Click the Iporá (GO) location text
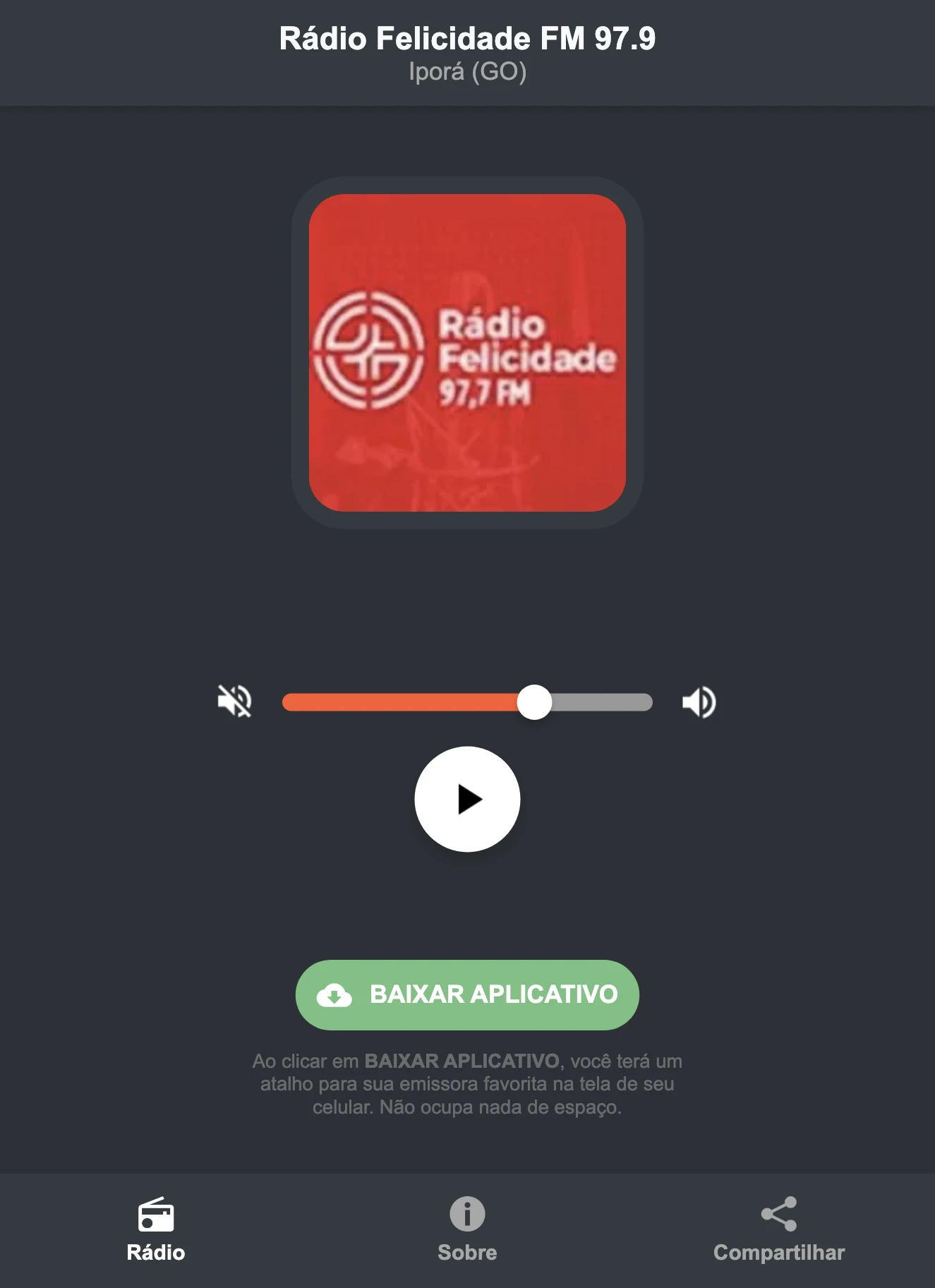 pos(467,71)
